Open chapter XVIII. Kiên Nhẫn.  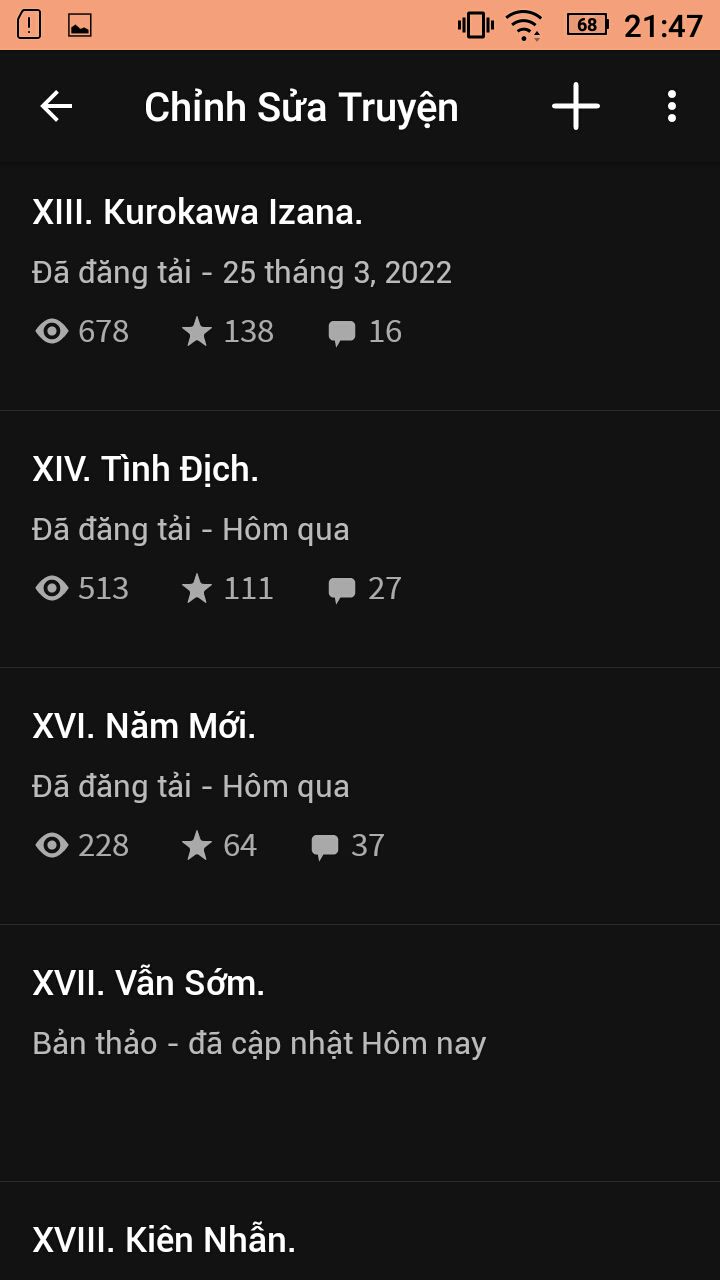click(x=360, y=1231)
